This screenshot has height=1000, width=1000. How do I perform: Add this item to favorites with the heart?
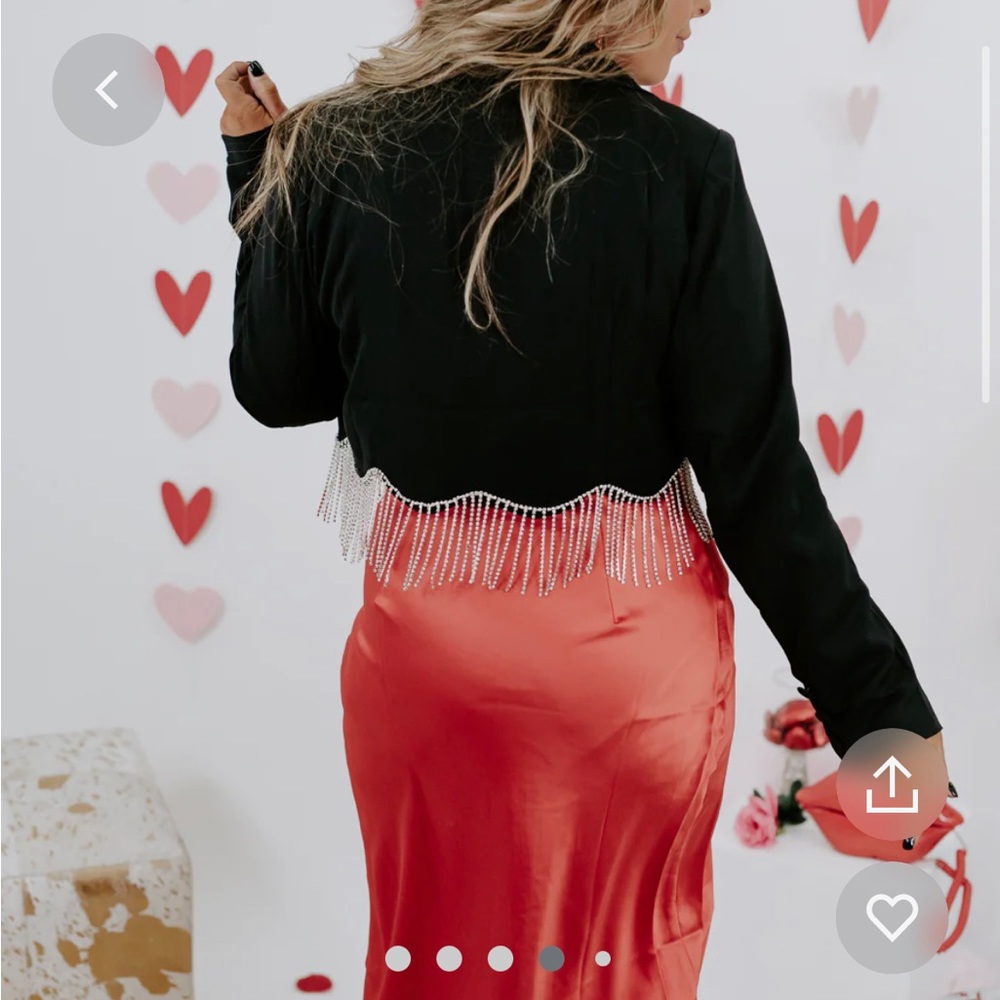(892, 917)
